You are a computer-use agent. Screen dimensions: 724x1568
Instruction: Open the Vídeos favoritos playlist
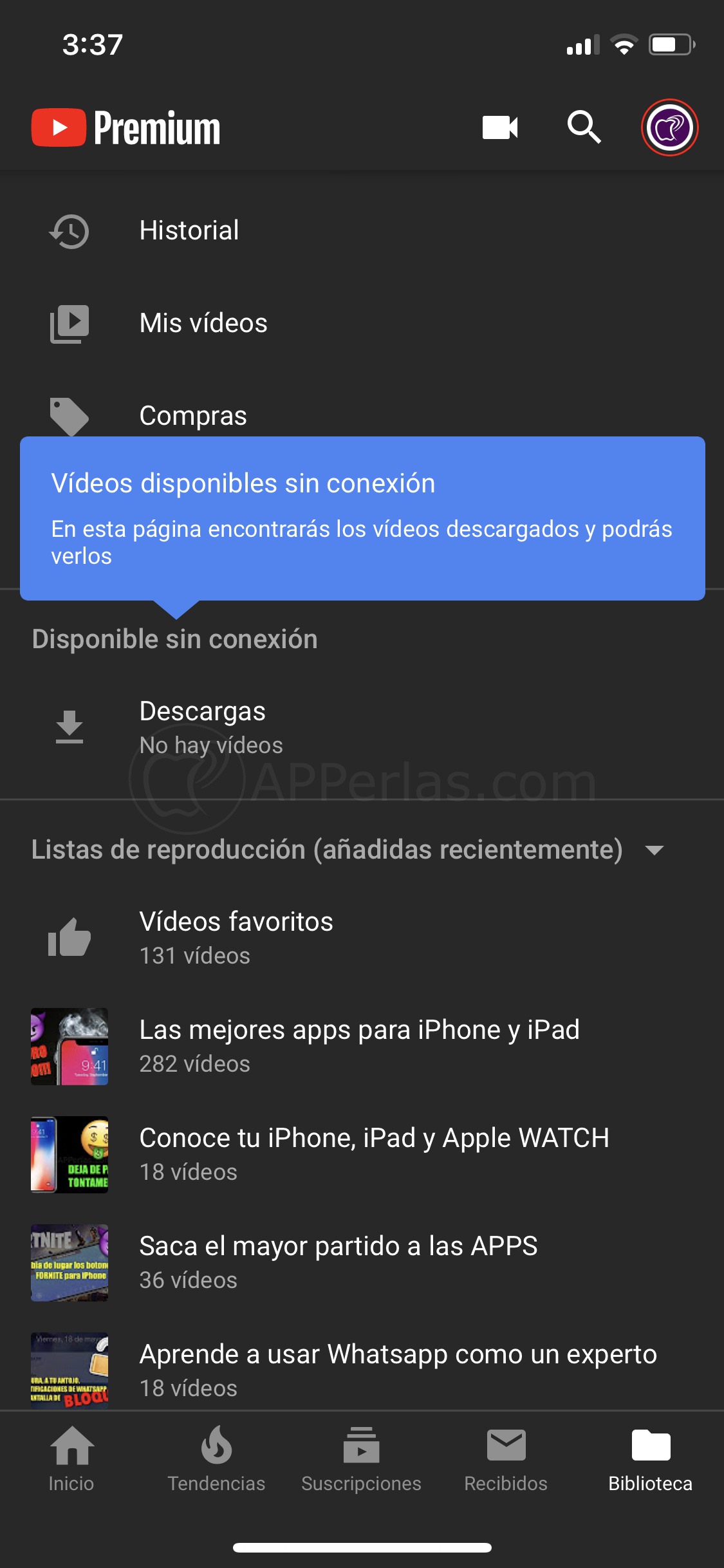coord(362,938)
